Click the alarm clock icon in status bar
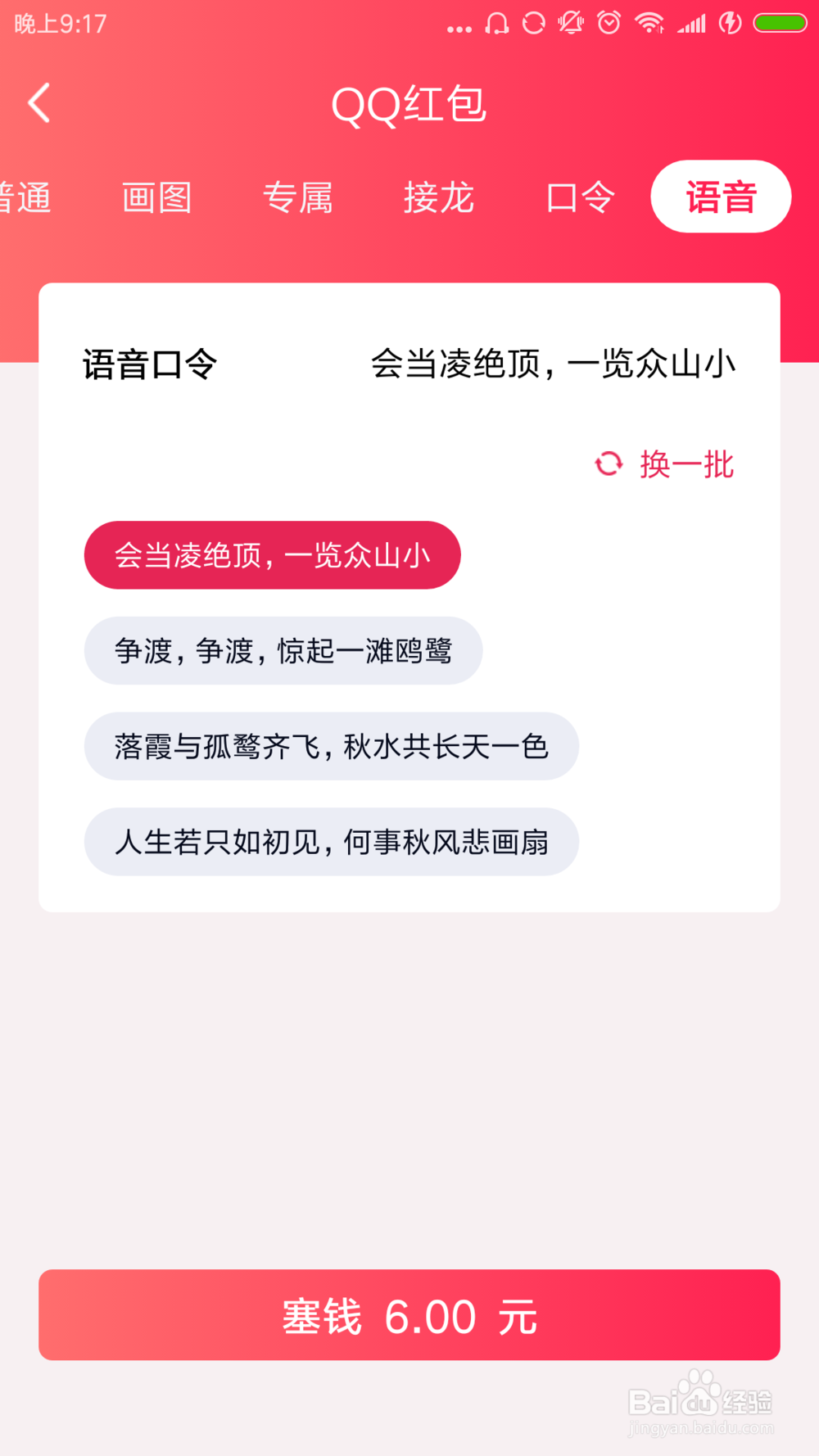The height and width of the screenshot is (1456, 819). pyautogui.click(x=608, y=23)
